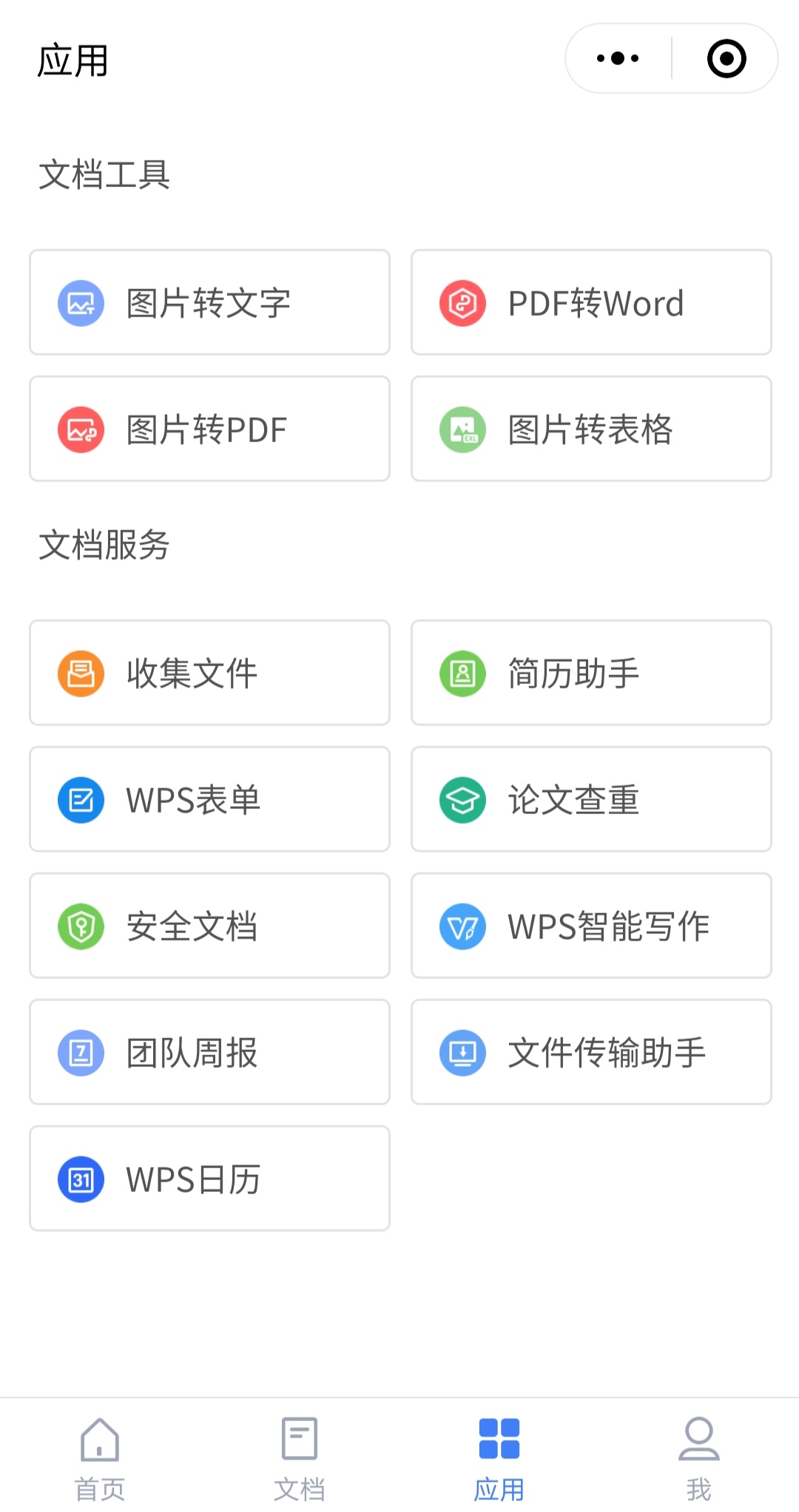Launch WPS智能写作
The image size is (799, 1512).
(591, 926)
